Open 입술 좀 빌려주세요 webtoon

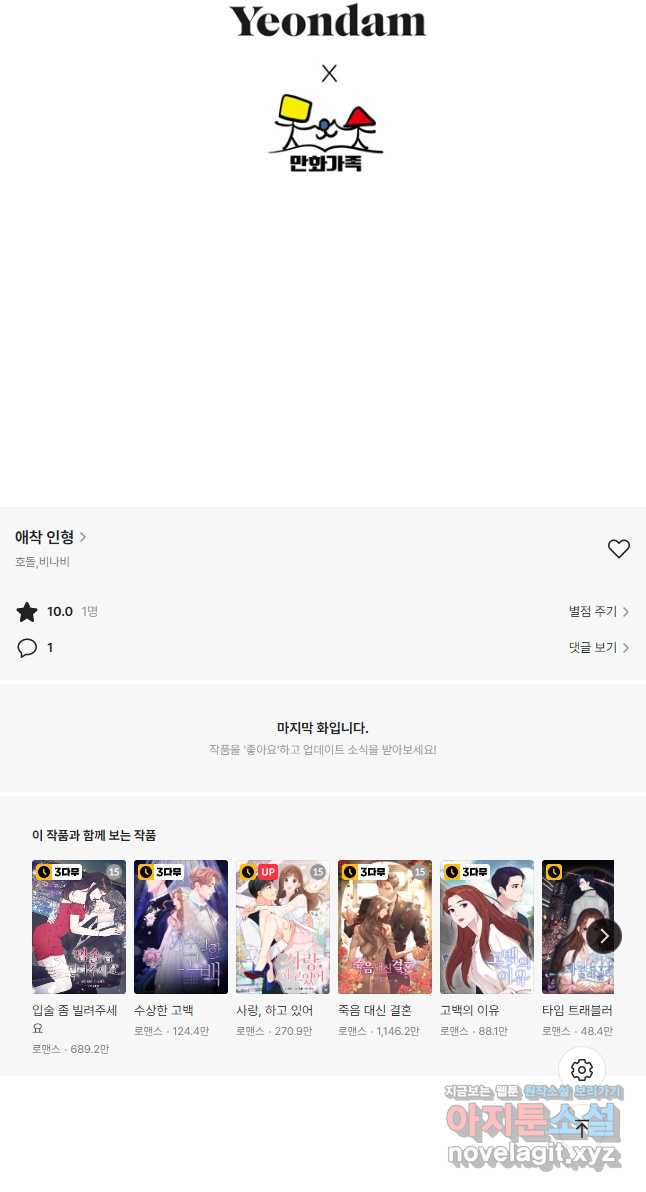pos(79,927)
